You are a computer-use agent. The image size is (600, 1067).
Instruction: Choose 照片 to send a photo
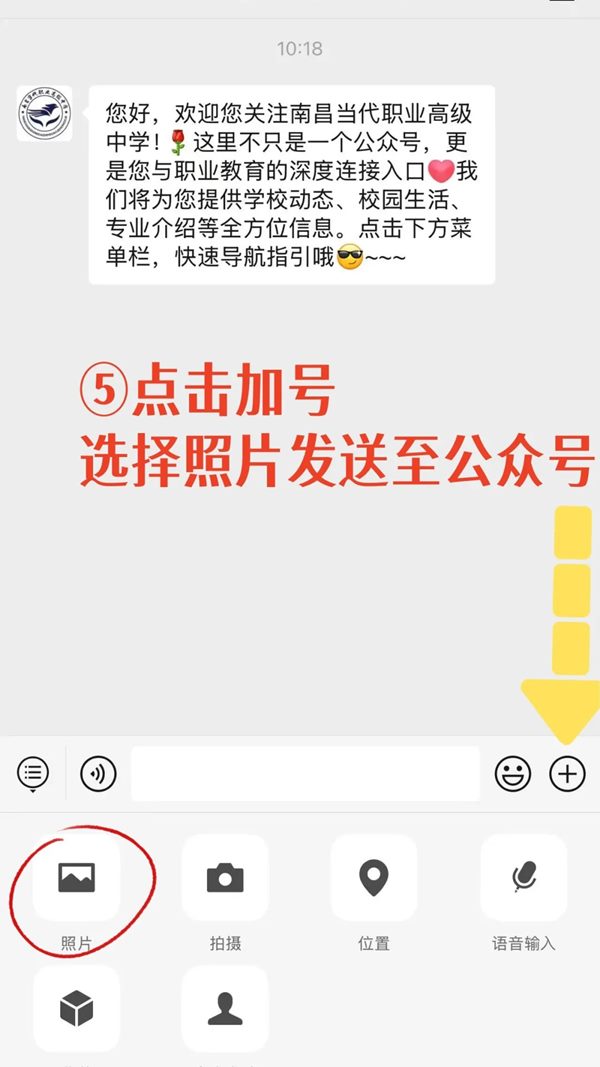(76, 878)
